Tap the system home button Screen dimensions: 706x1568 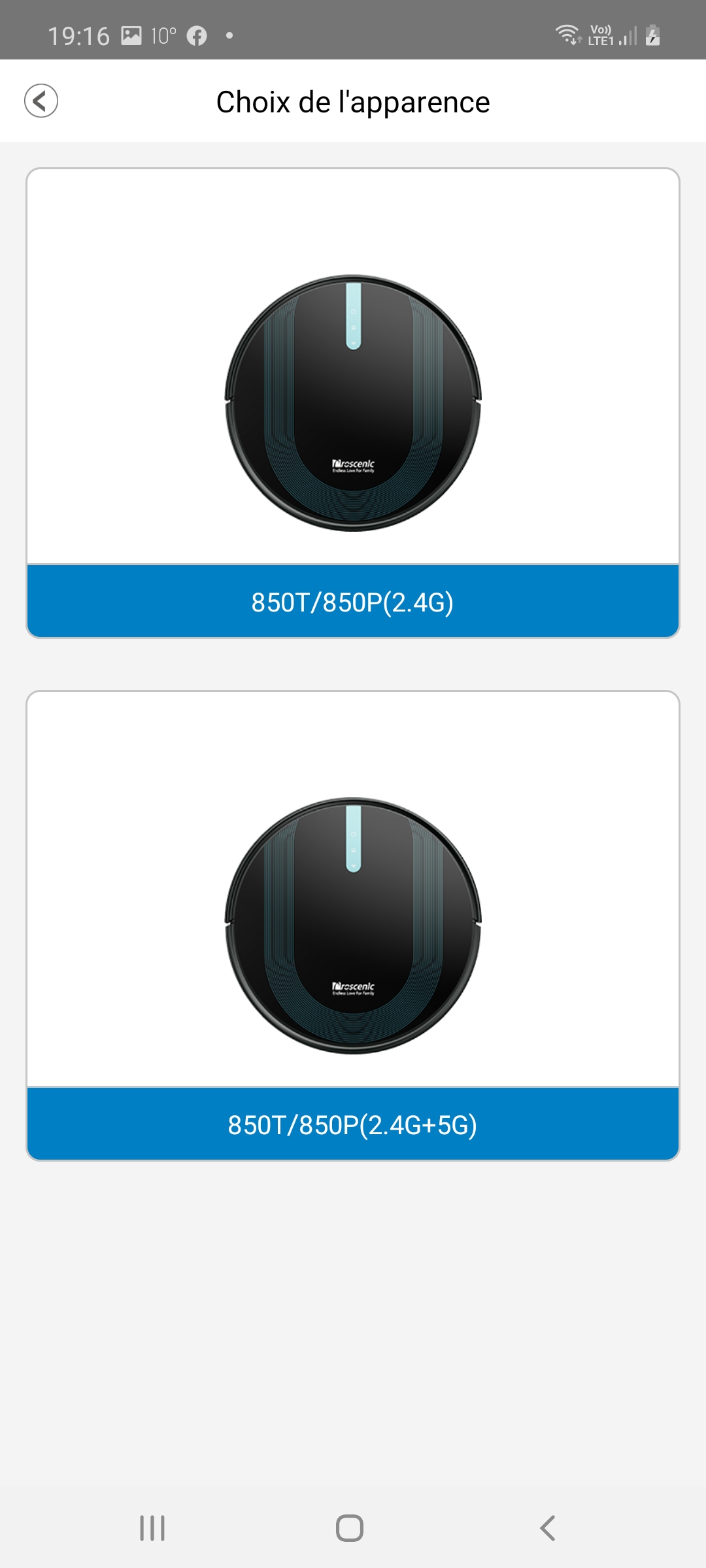click(350, 1528)
